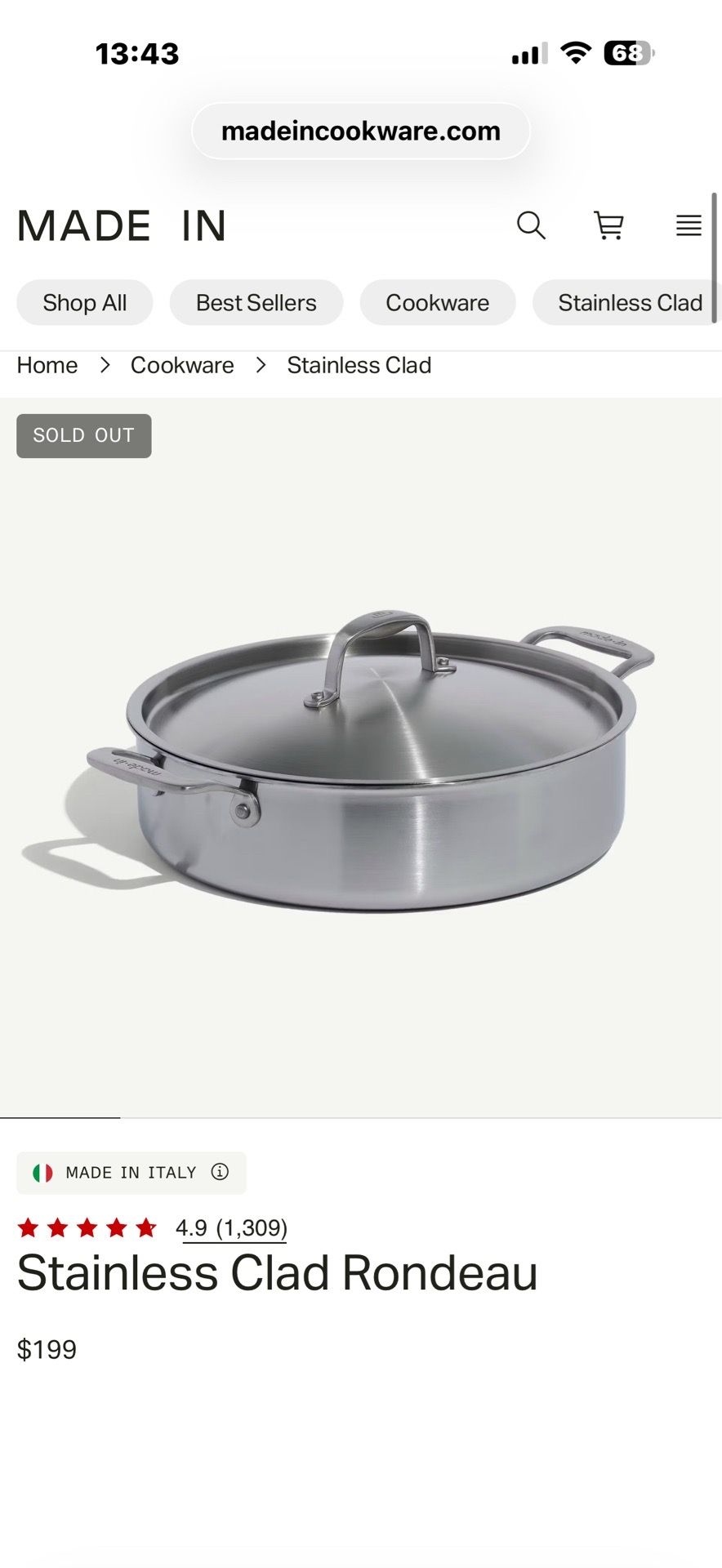The width and height of the screenshot is (722, 1568).
Task: Open Stainless Clad in the breadcrumb
Action: 359,365
